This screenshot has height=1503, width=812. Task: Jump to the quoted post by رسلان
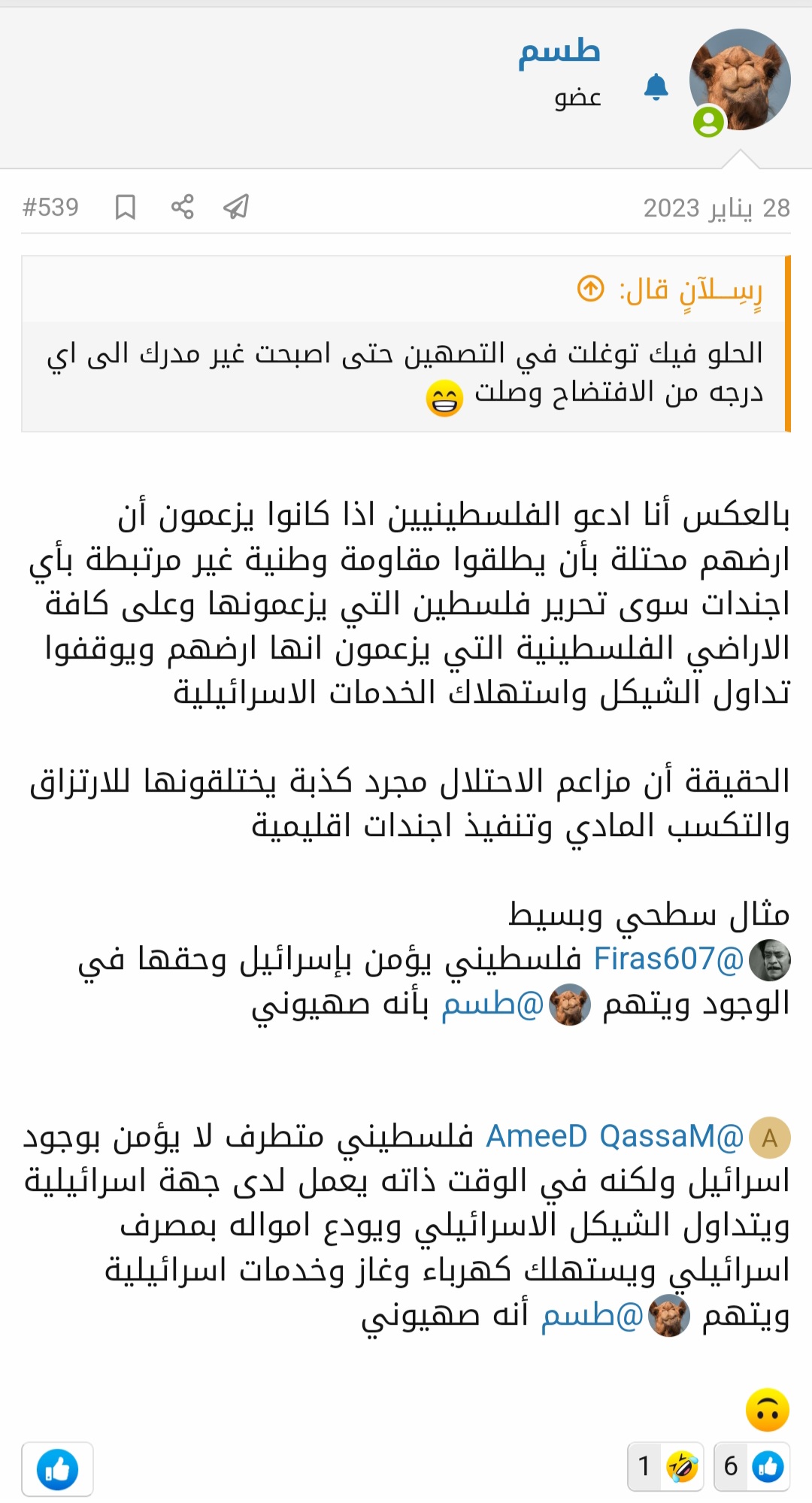click(591, 288)
